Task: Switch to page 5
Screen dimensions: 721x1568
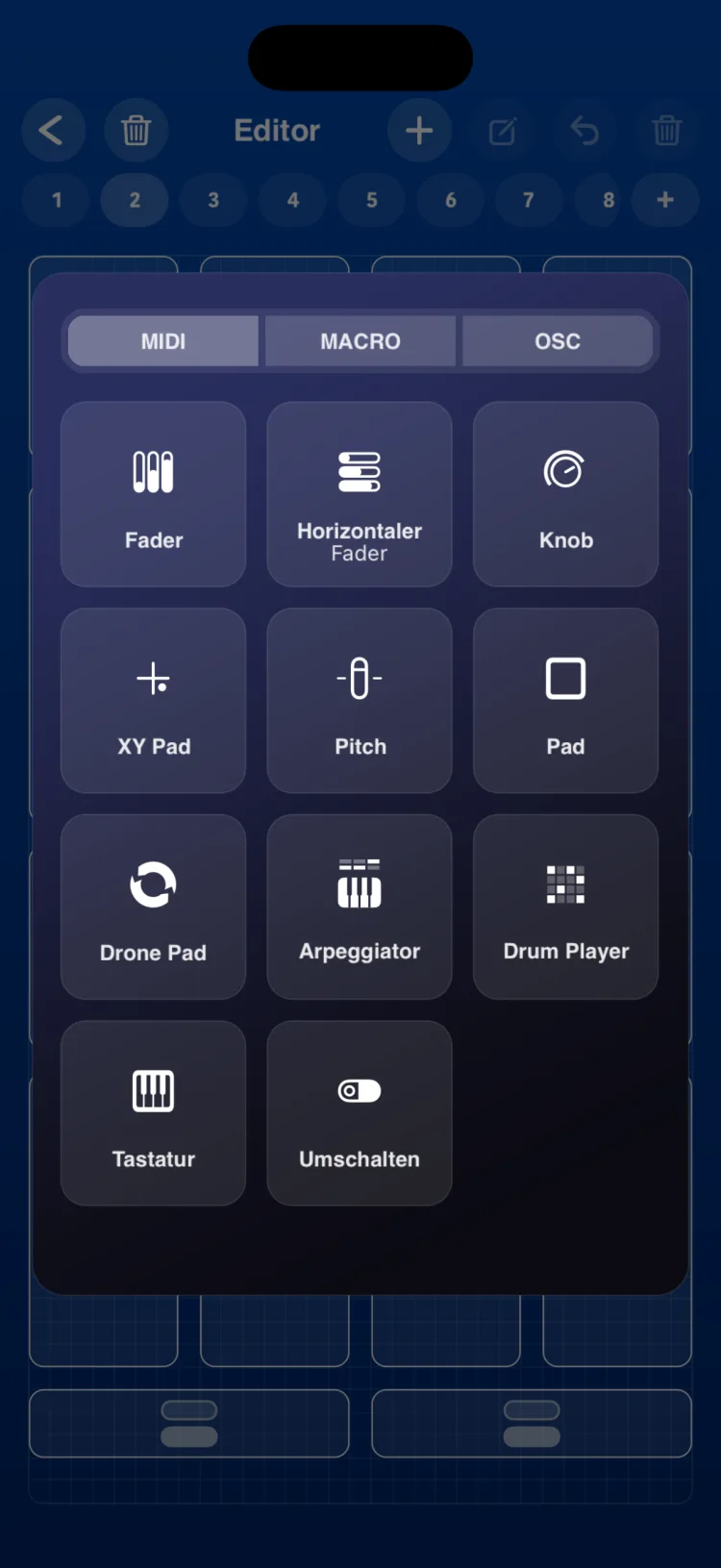Action: coord(371,200)
